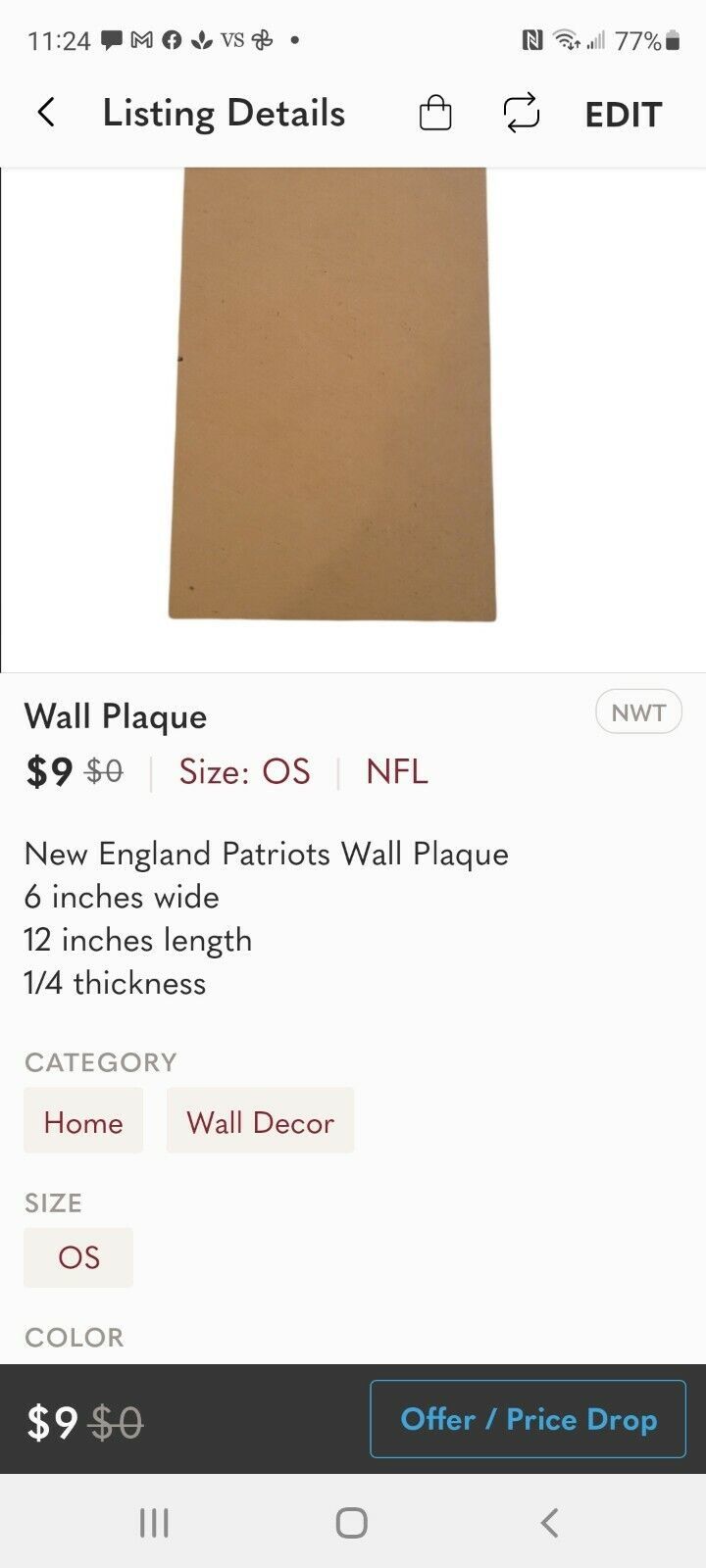Open the NFL brand link

tap(397, 771)
